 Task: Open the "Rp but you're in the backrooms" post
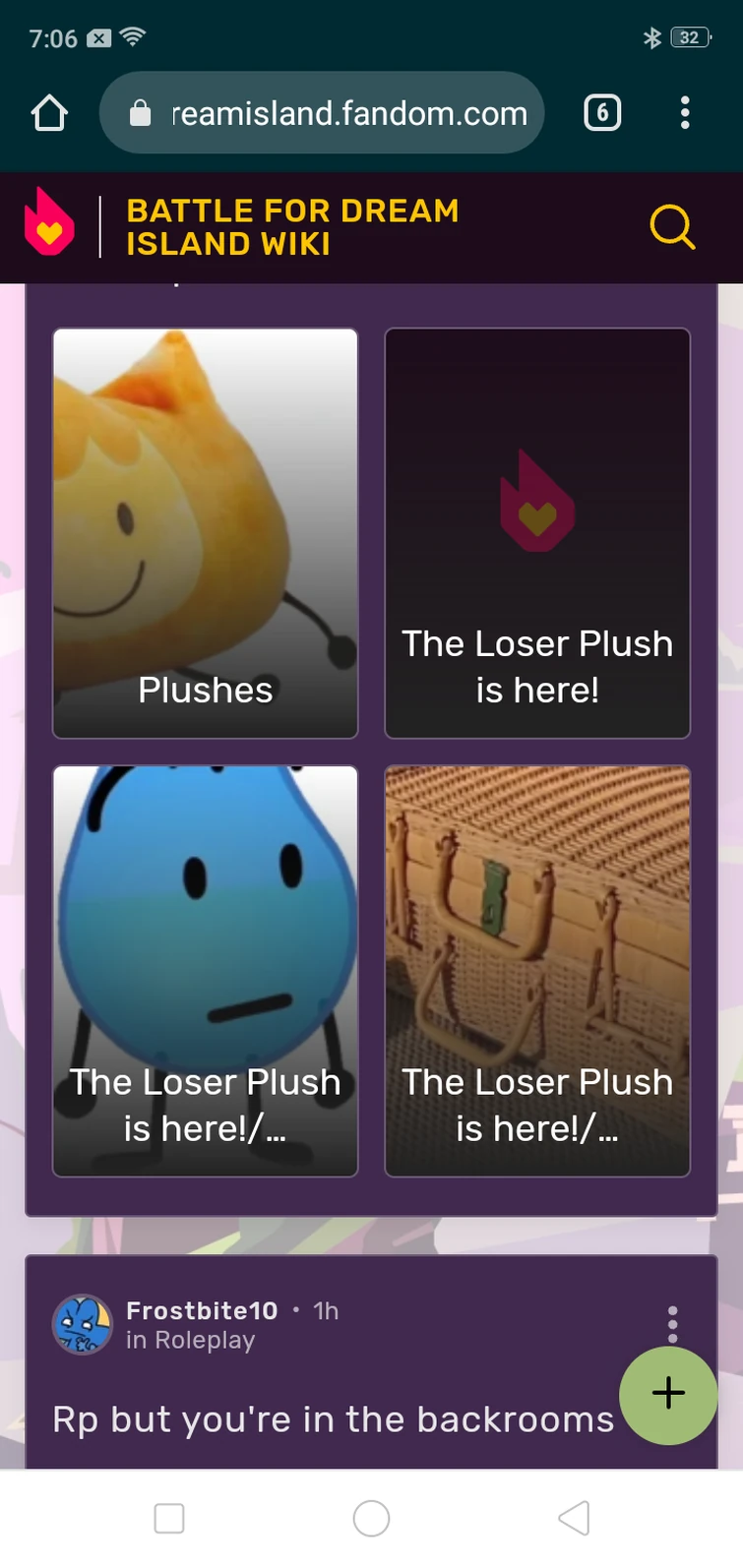click(333, 1419)
